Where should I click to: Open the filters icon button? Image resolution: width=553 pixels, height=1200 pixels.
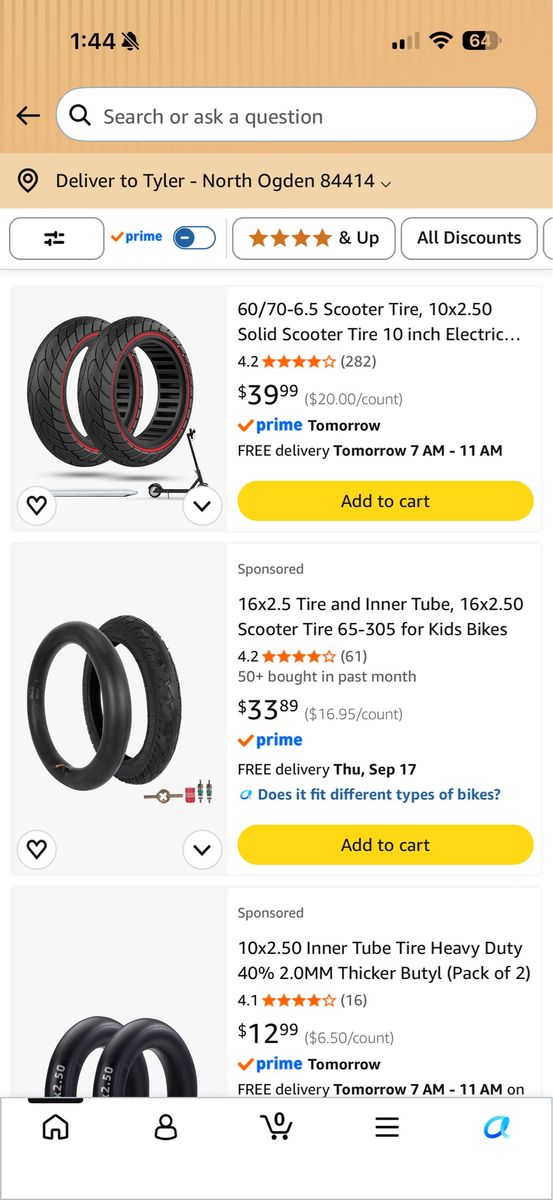[x=57, y=238]
